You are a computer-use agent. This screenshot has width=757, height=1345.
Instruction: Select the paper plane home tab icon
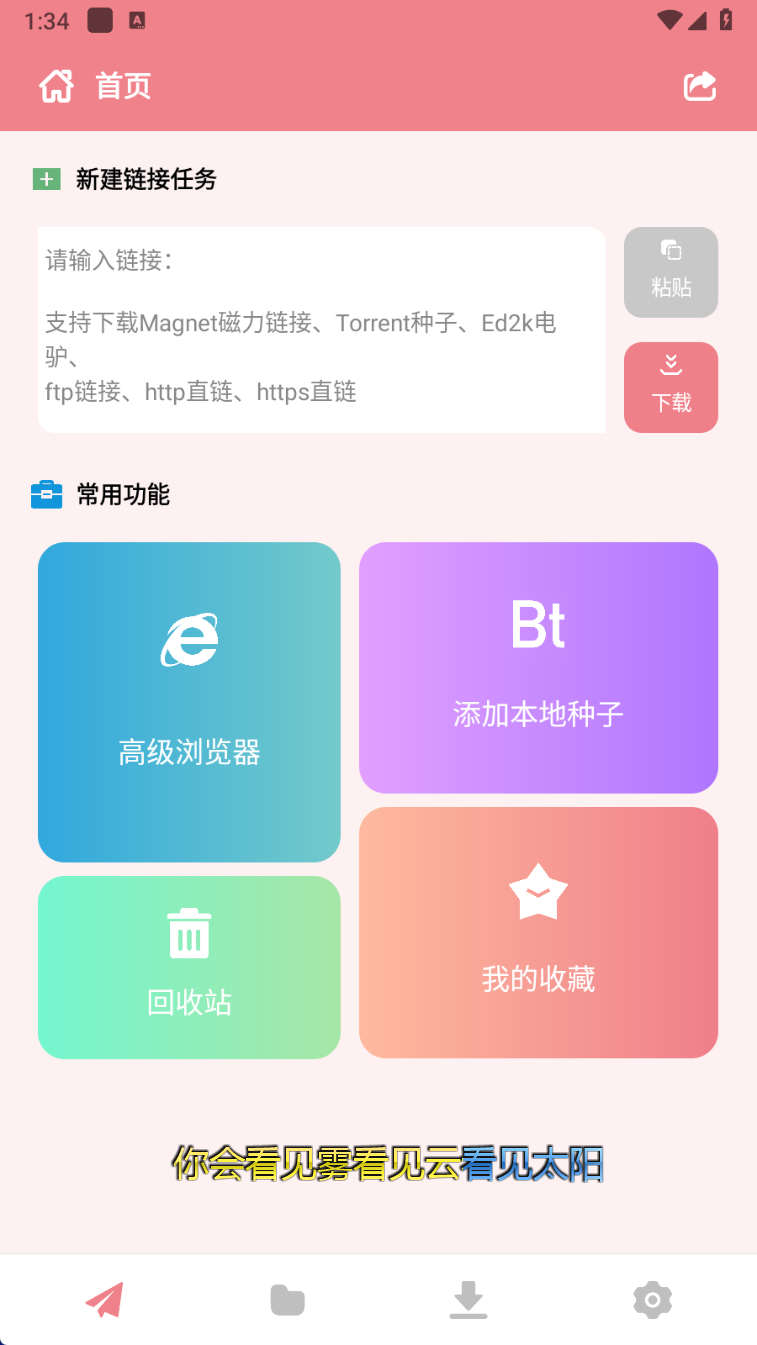(105, 1299)
